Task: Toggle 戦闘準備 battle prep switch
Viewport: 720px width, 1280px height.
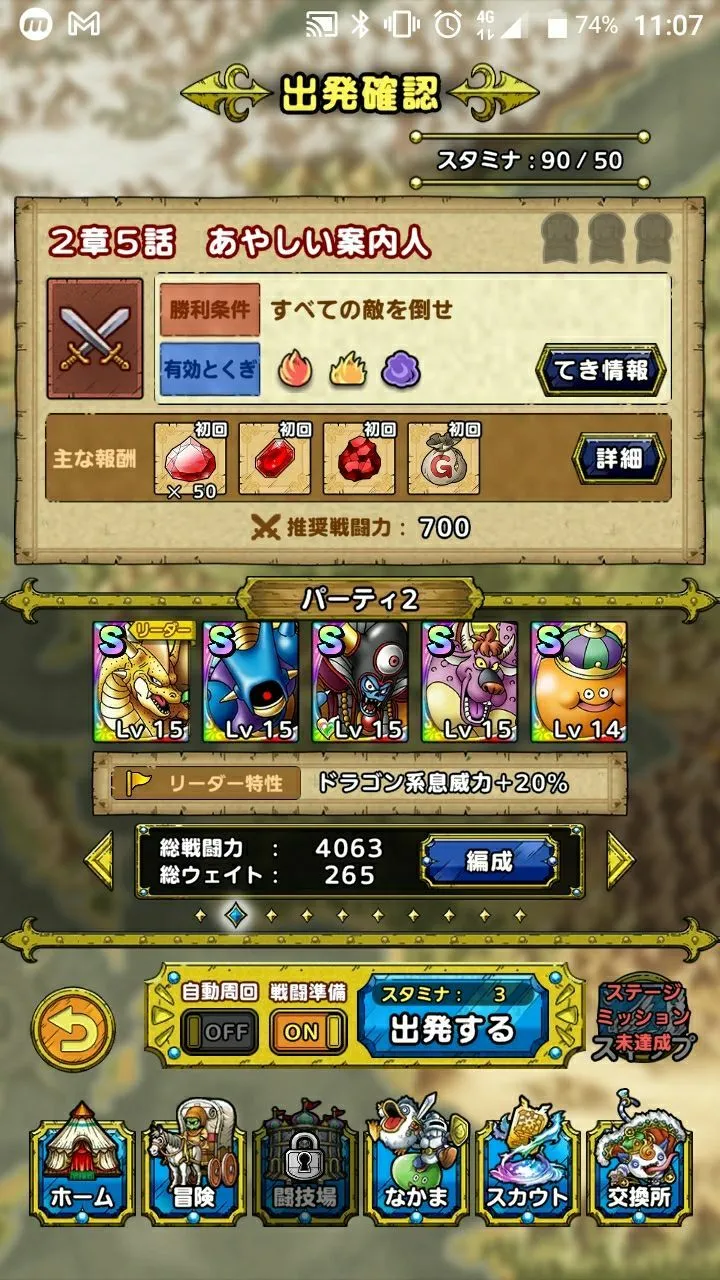Action: (x=307, y=1032)
